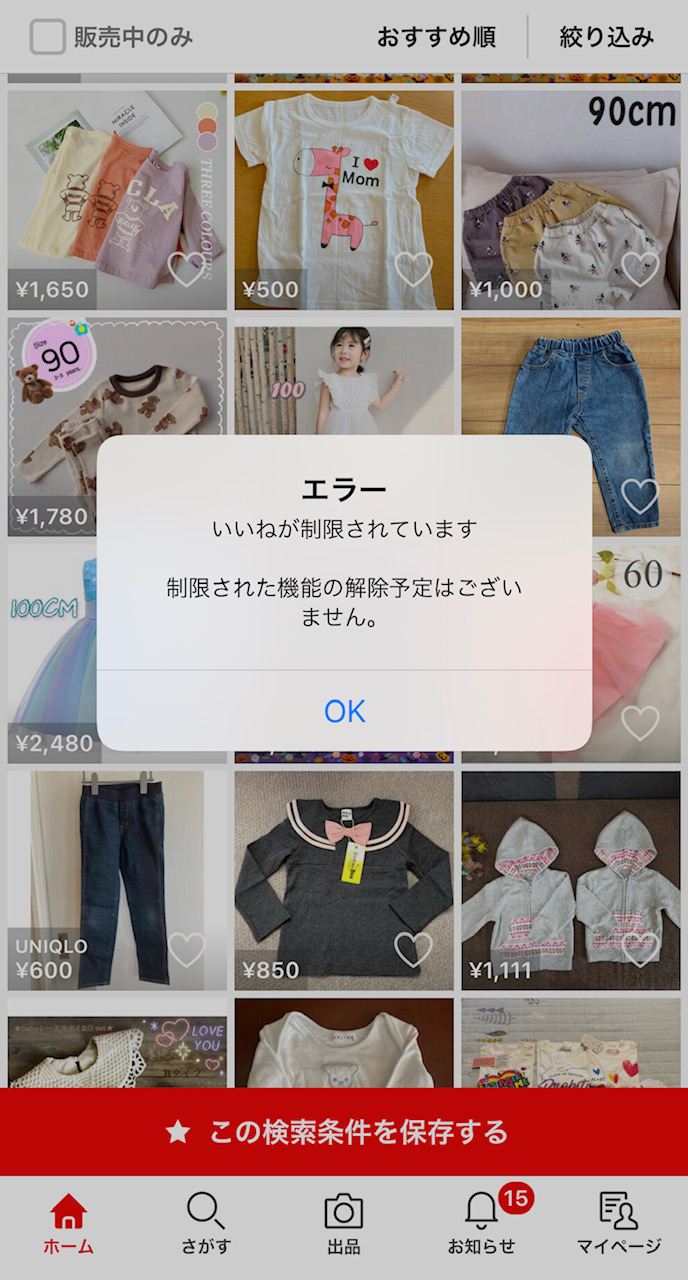Toggle the 販売中のみ checkbox
The height and width of the screenshot is (1280, 688).
tap(47, 37)
